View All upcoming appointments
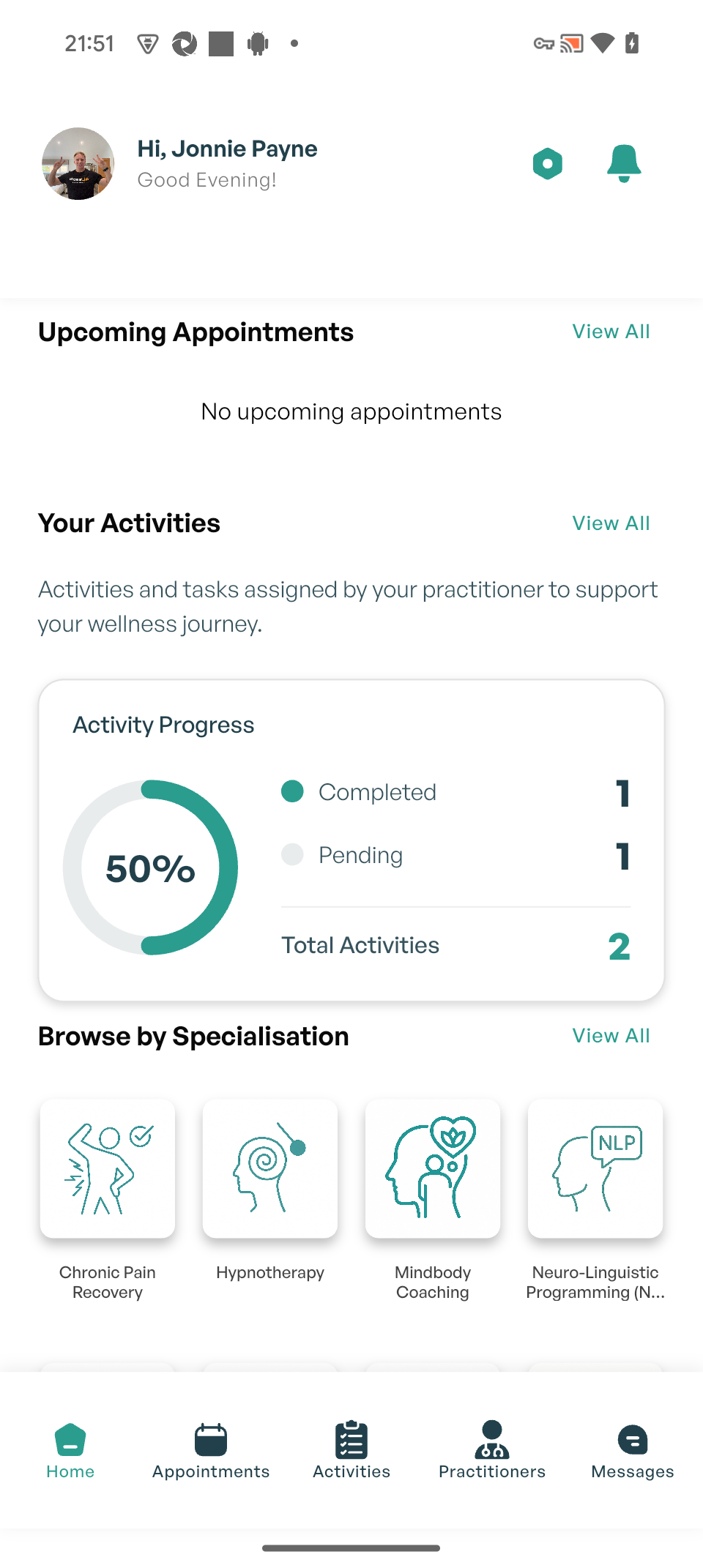Viewport: 703px width, 1568px height. (611, 331)
